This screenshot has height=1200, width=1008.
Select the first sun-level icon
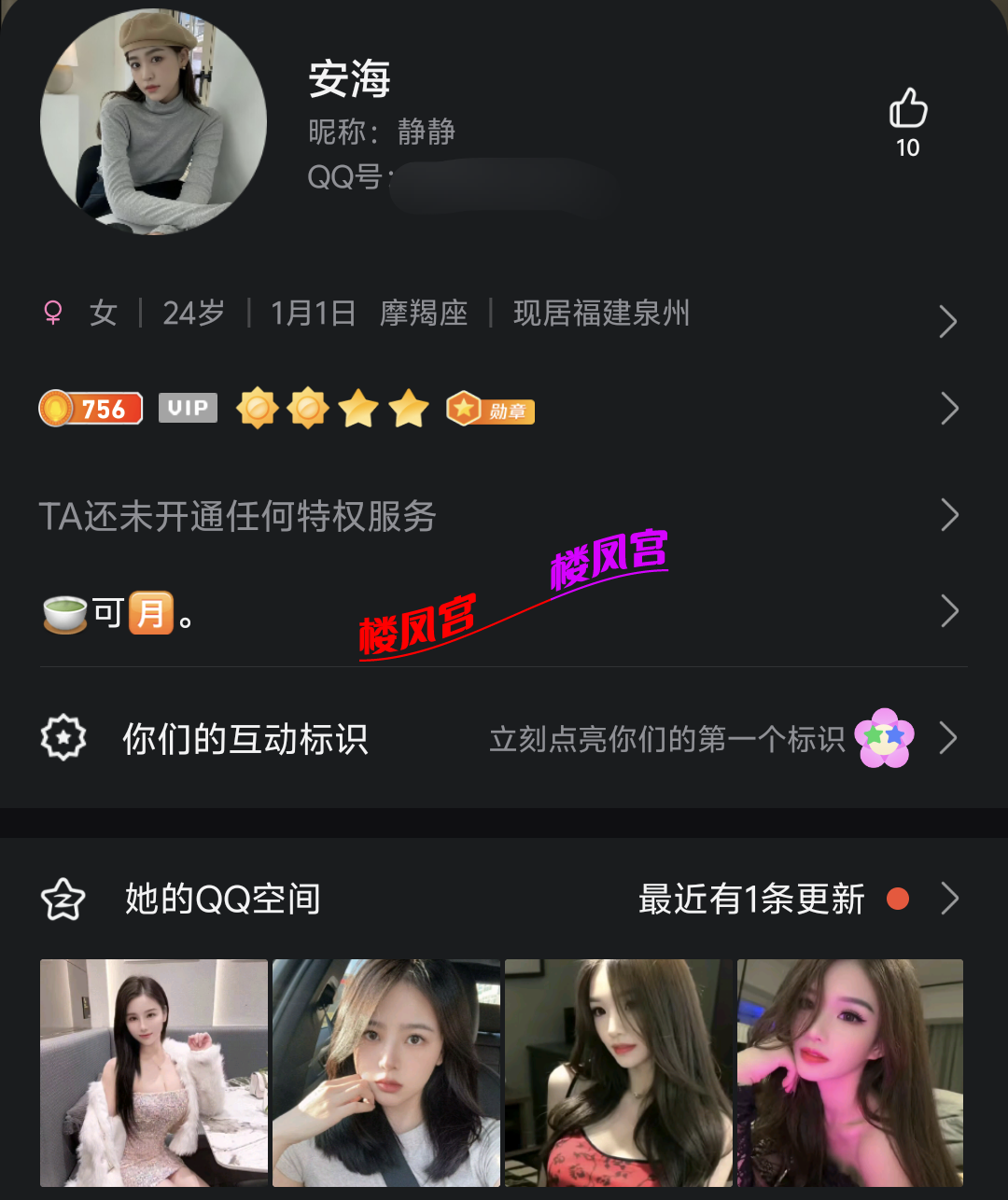(259, 408)
